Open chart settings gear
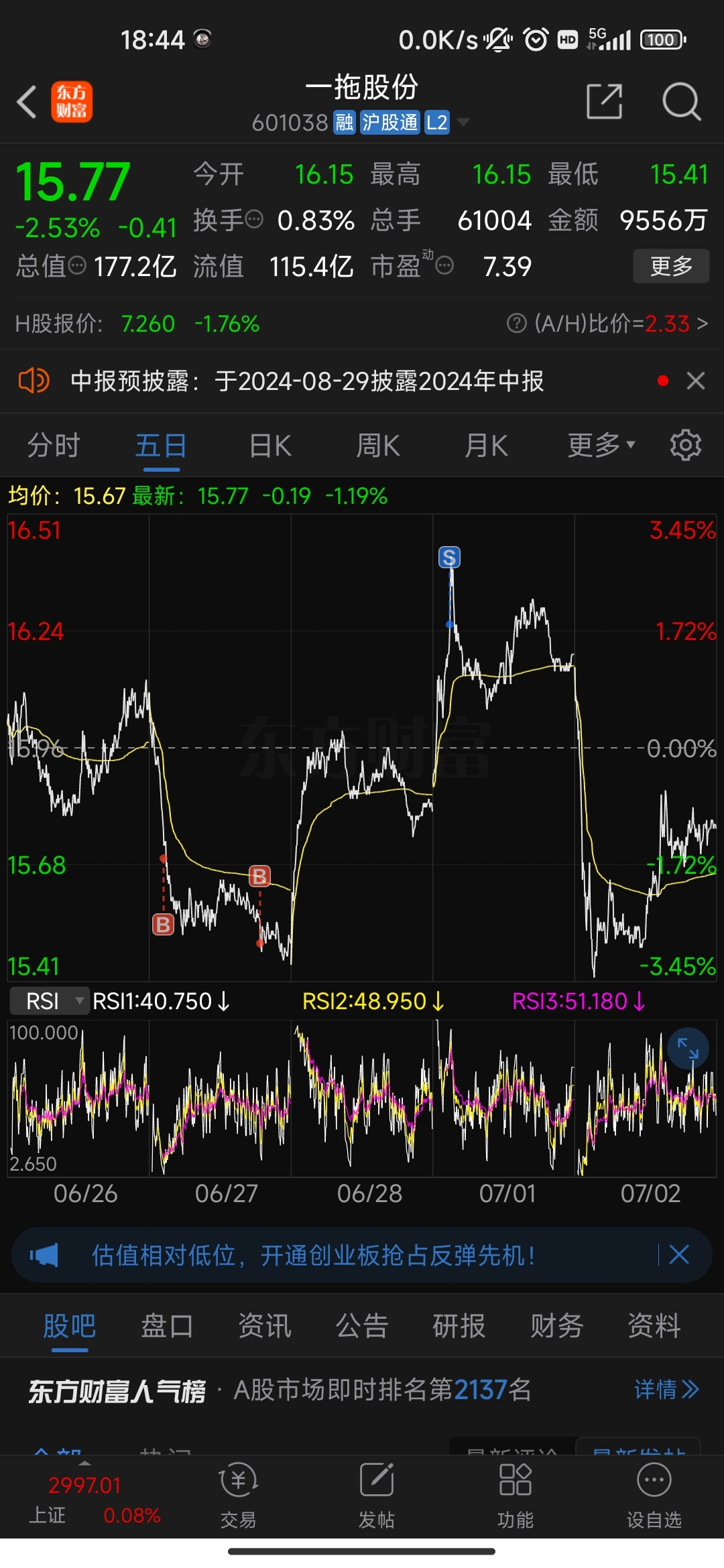This screenshot has height=1568, width=724. coord(685,446)
